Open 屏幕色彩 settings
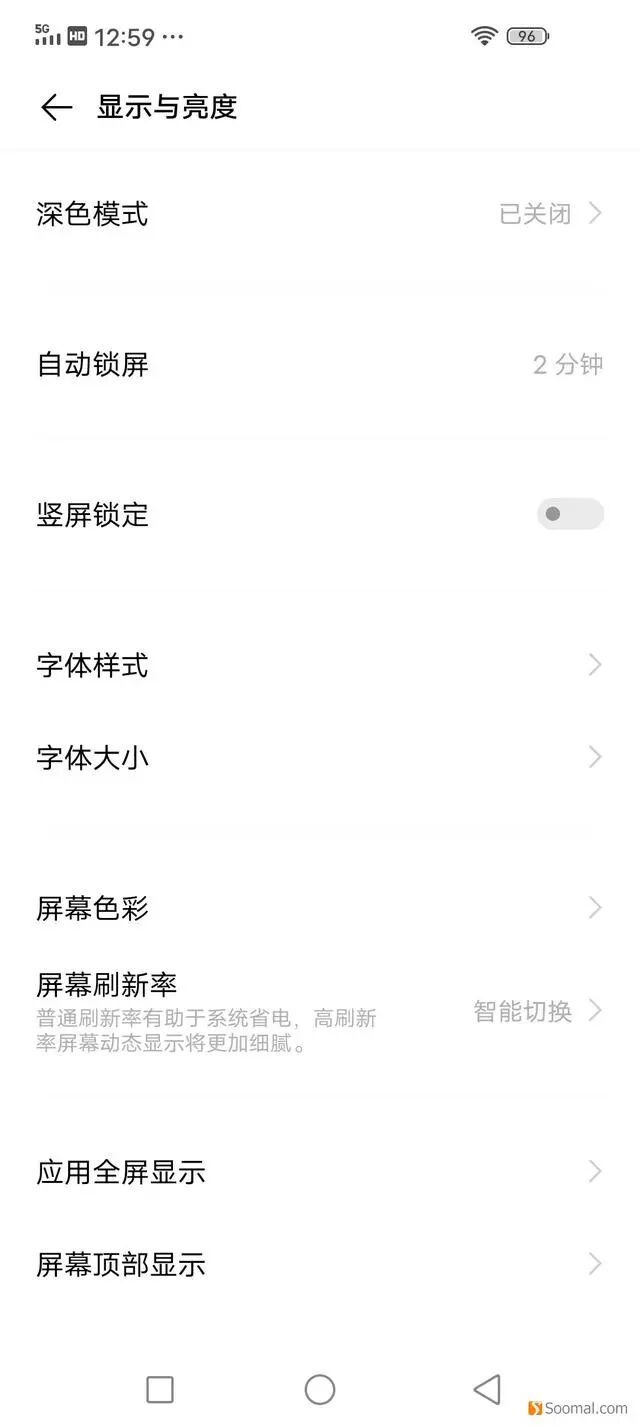 tap(320, 908)
